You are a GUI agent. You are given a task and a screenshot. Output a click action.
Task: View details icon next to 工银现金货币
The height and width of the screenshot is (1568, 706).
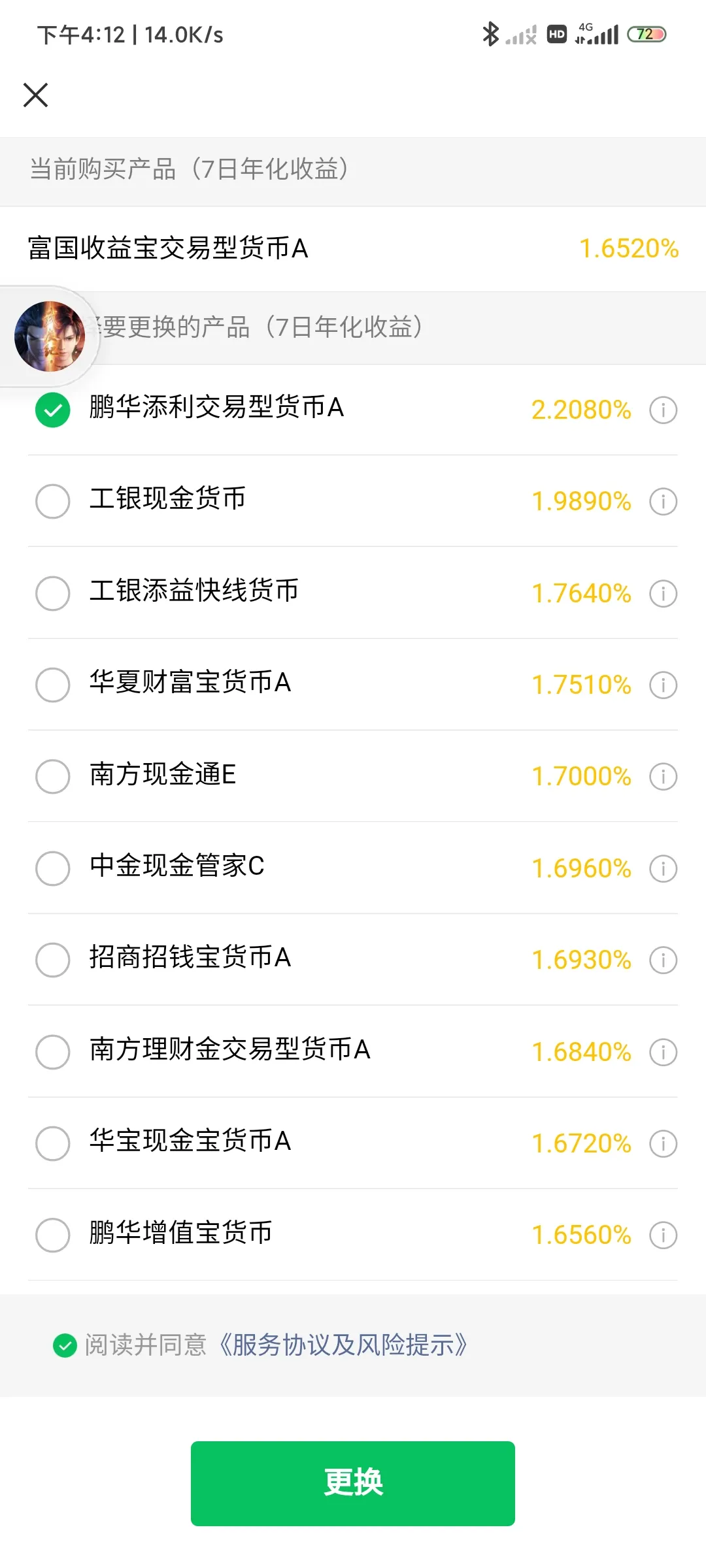(x=663, y=502)
